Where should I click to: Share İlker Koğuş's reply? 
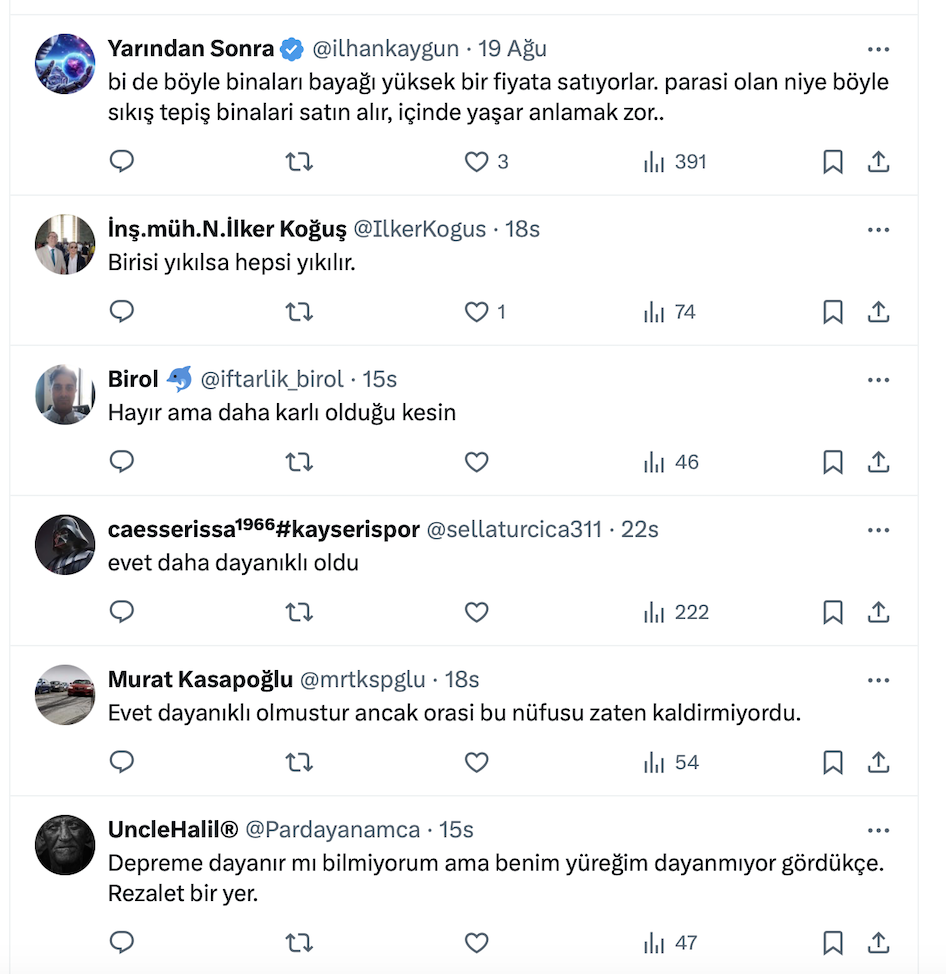(x=878, y=312)
